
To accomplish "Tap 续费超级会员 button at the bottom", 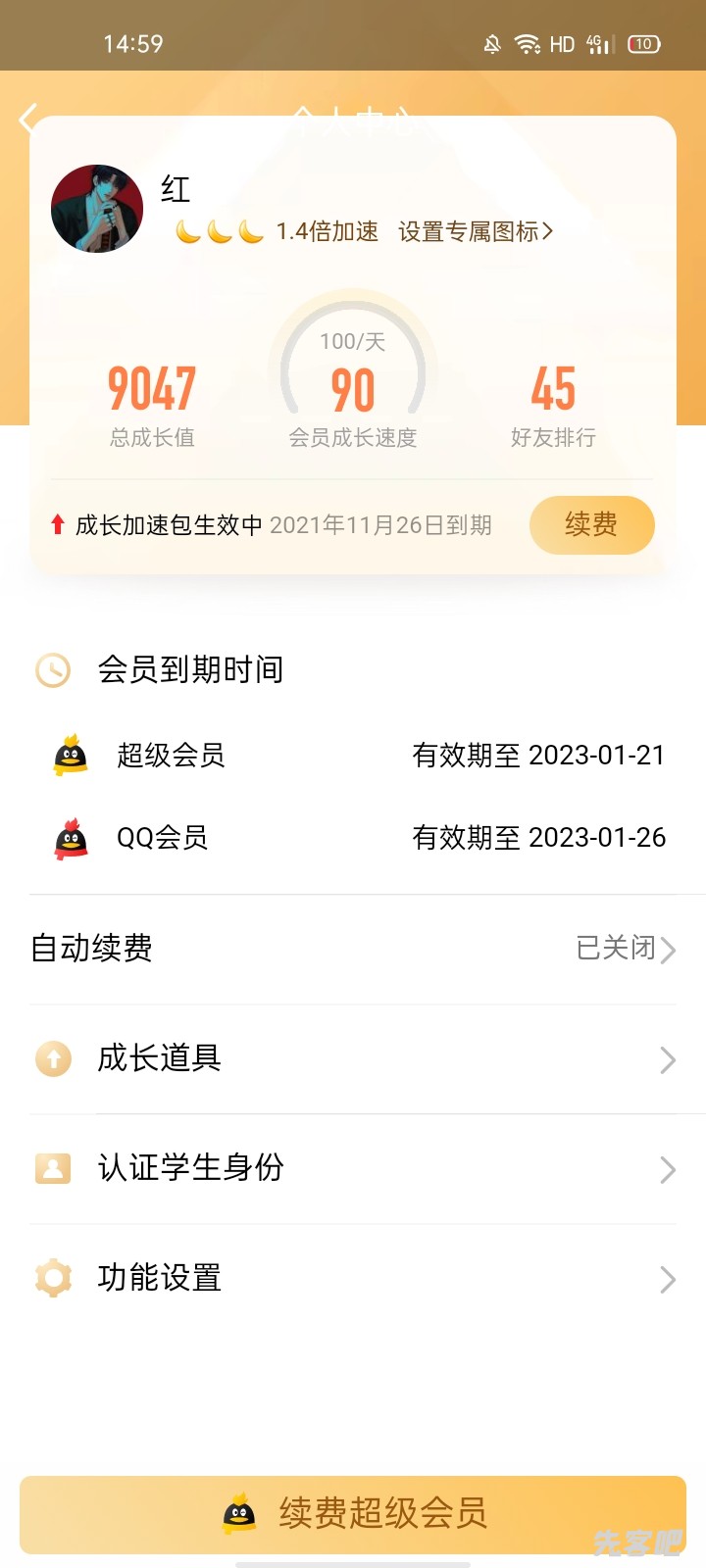I will [353, 1514].
